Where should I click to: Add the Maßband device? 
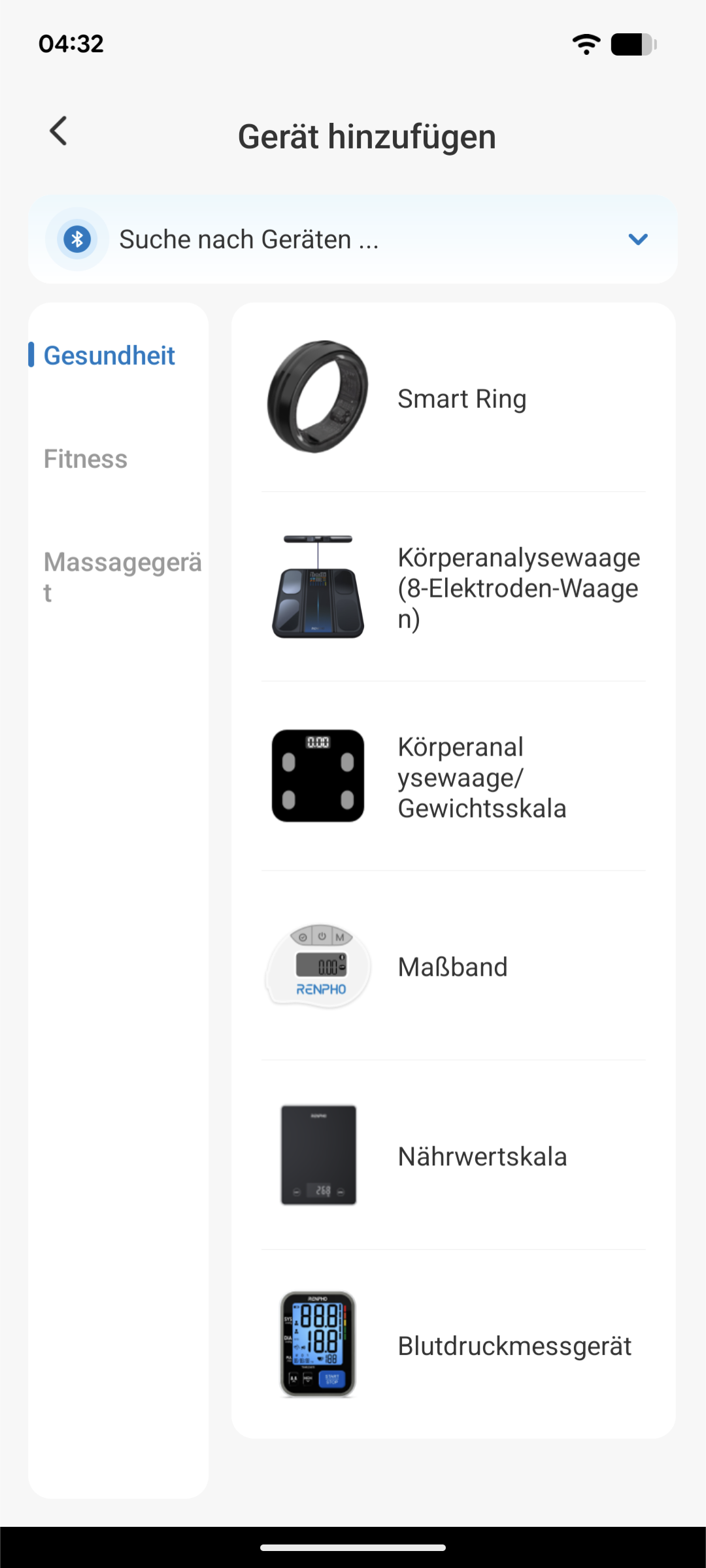pos(453,966)
